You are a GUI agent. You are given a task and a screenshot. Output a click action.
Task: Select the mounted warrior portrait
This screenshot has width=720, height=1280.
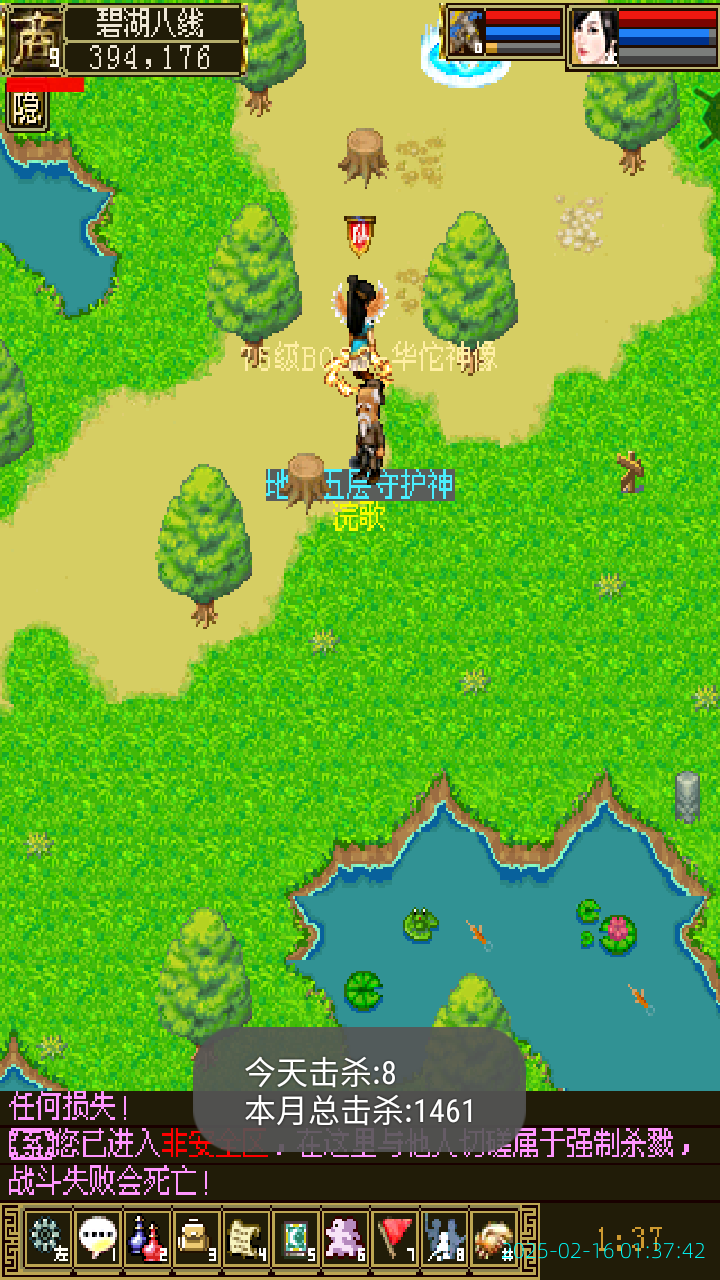[x=465, y=34]
